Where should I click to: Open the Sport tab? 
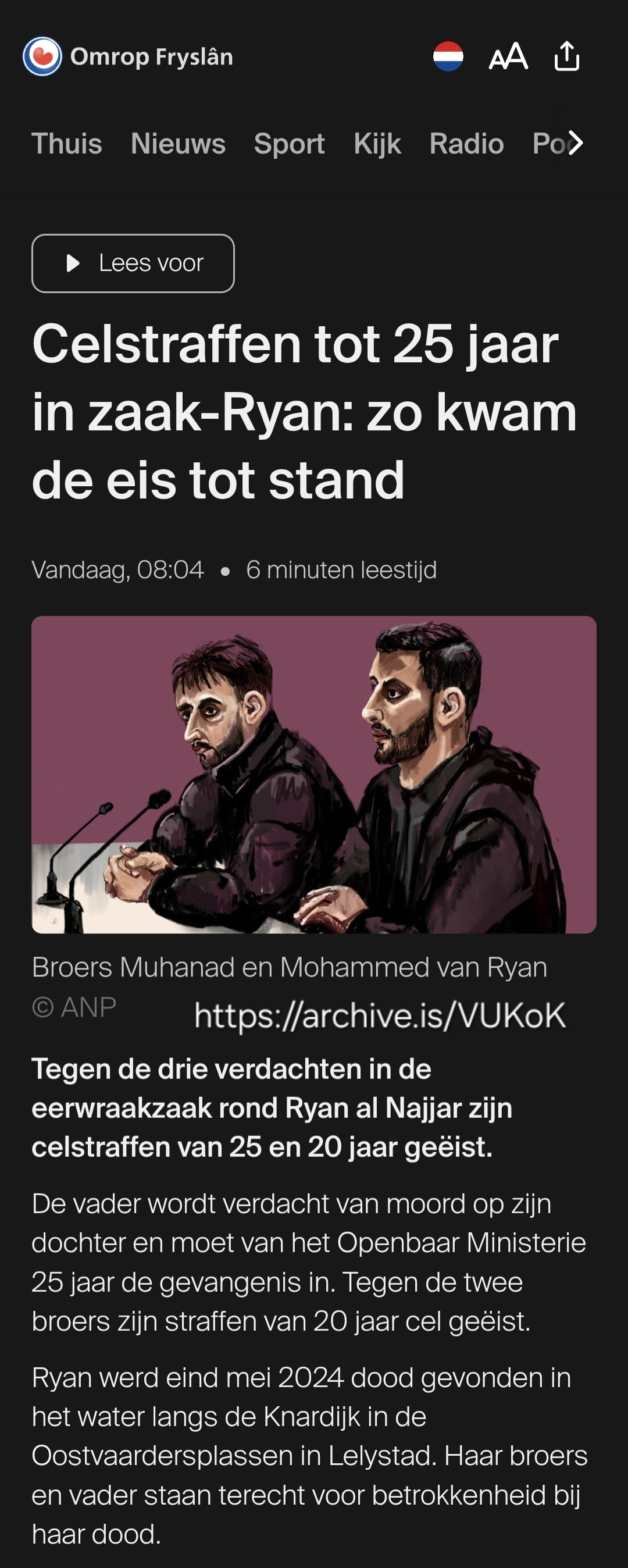(289, 144)
